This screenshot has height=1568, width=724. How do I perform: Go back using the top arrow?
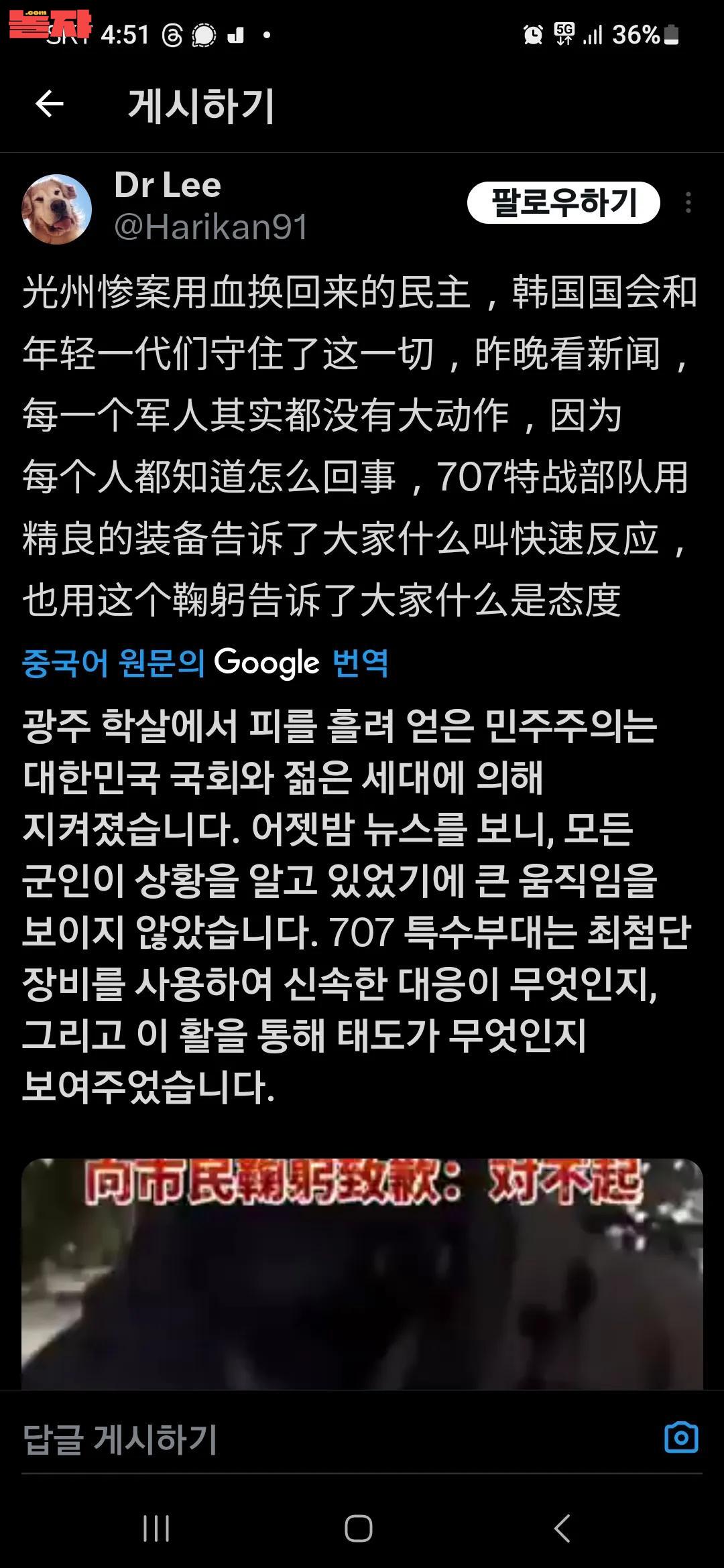coord(50,104)
